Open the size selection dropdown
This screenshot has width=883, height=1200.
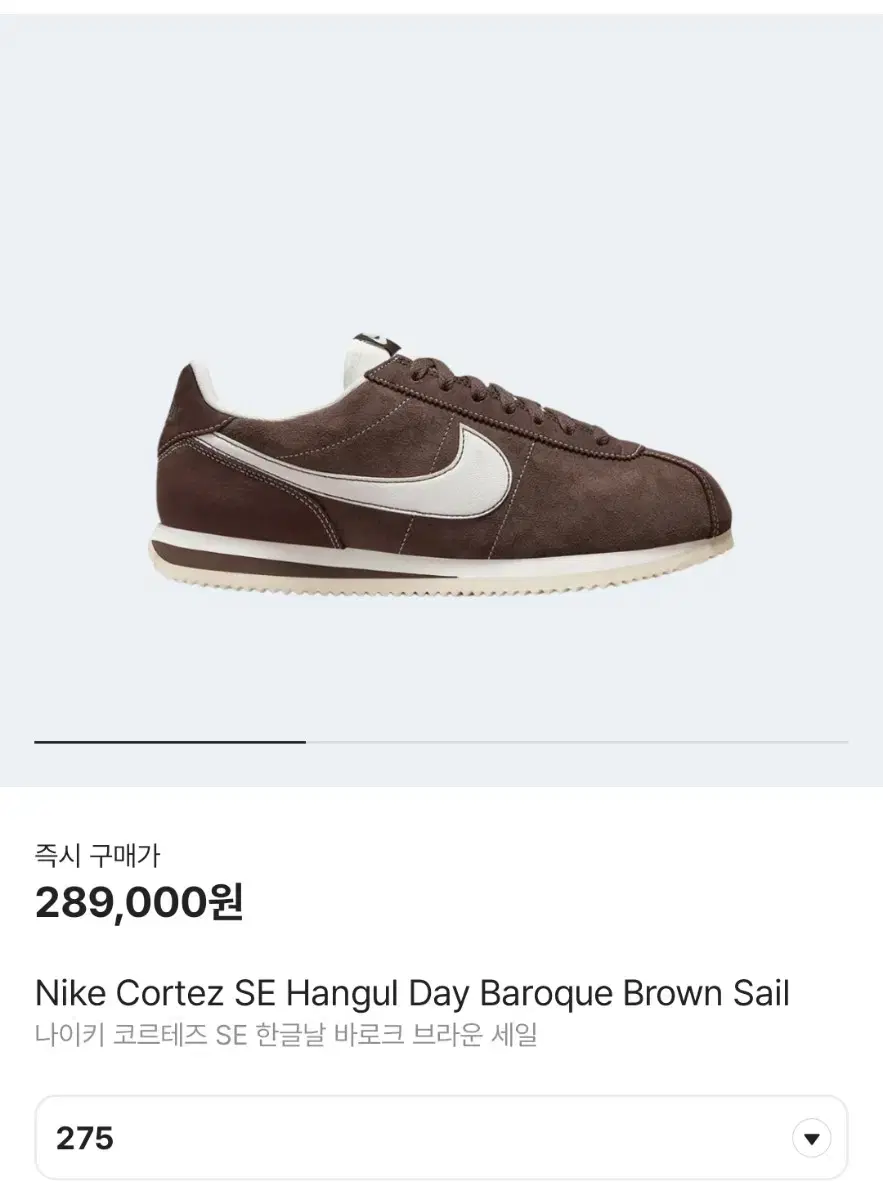[441, 1138]
